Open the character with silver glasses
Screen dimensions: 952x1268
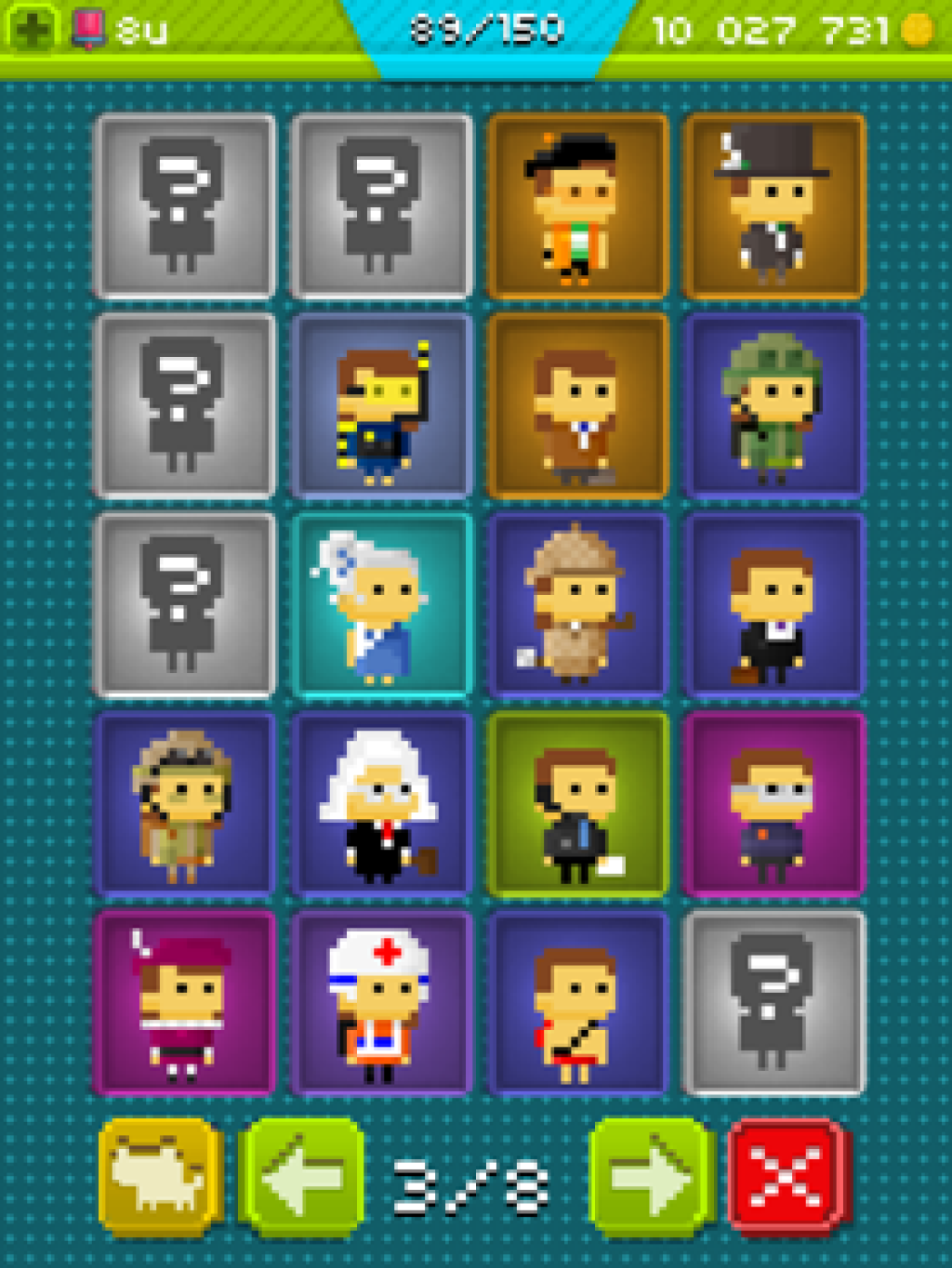point(774,805)
